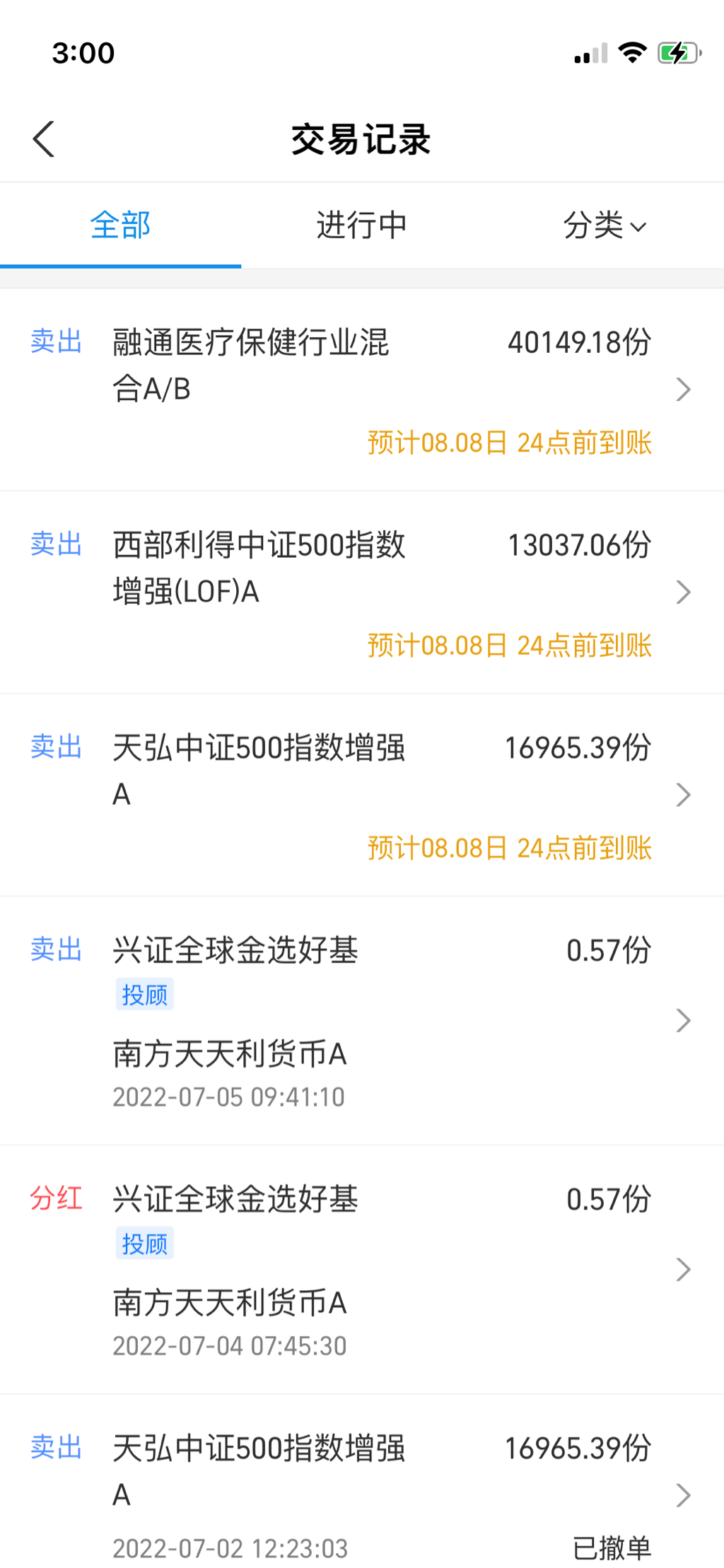Expand the 分类 dropdown filter
The width and height of the screenshot is (724, 1568).
pyautogui.click(x=605, y=226)
